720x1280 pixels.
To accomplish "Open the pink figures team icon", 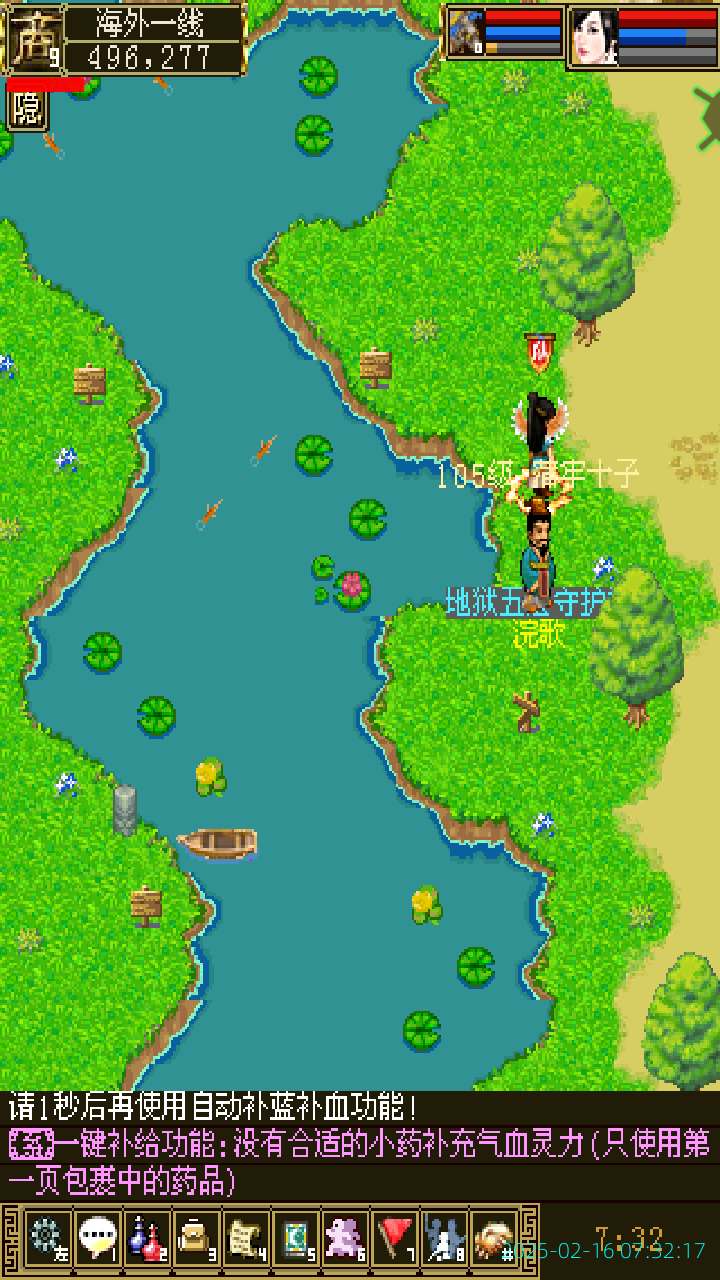I will click(345, 1238).
